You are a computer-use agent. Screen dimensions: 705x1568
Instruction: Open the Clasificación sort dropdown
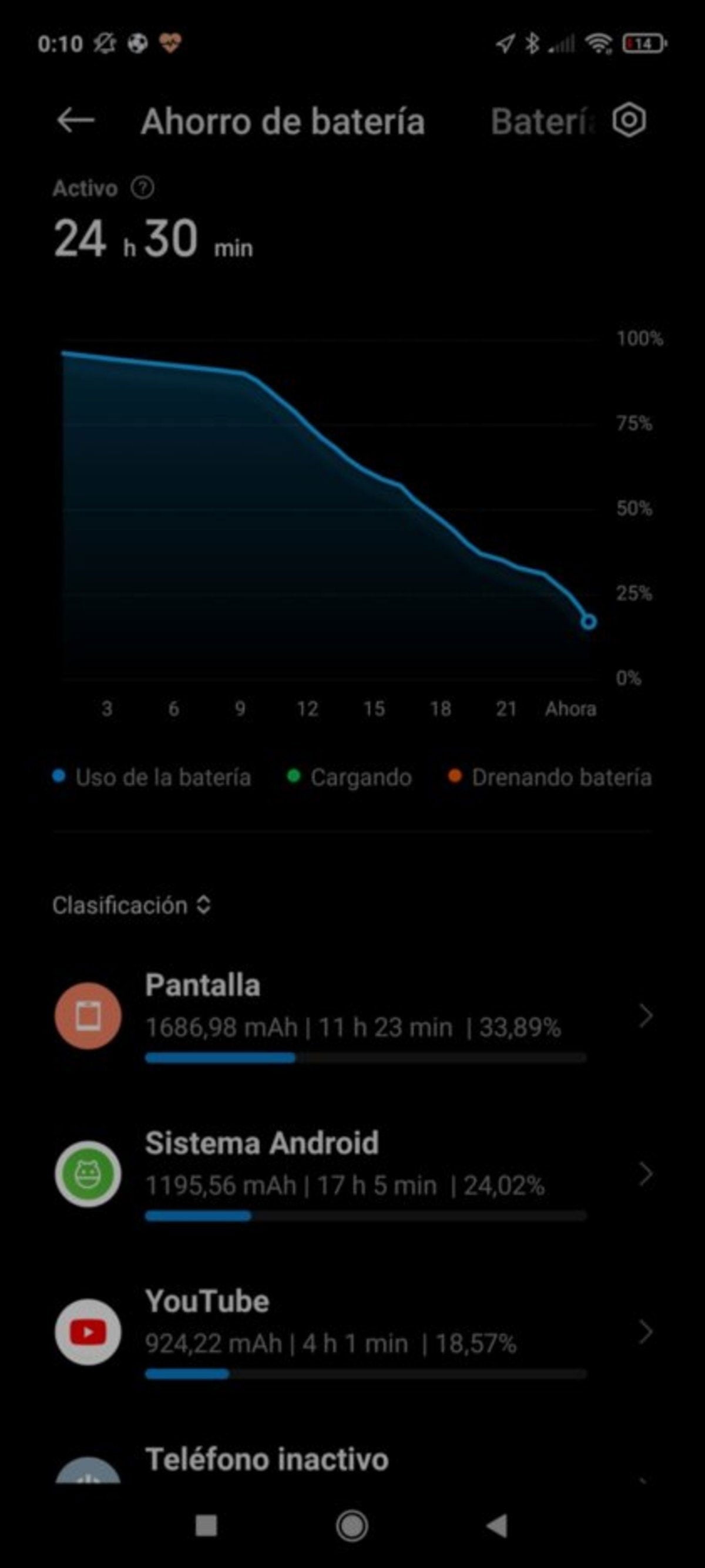132,905
